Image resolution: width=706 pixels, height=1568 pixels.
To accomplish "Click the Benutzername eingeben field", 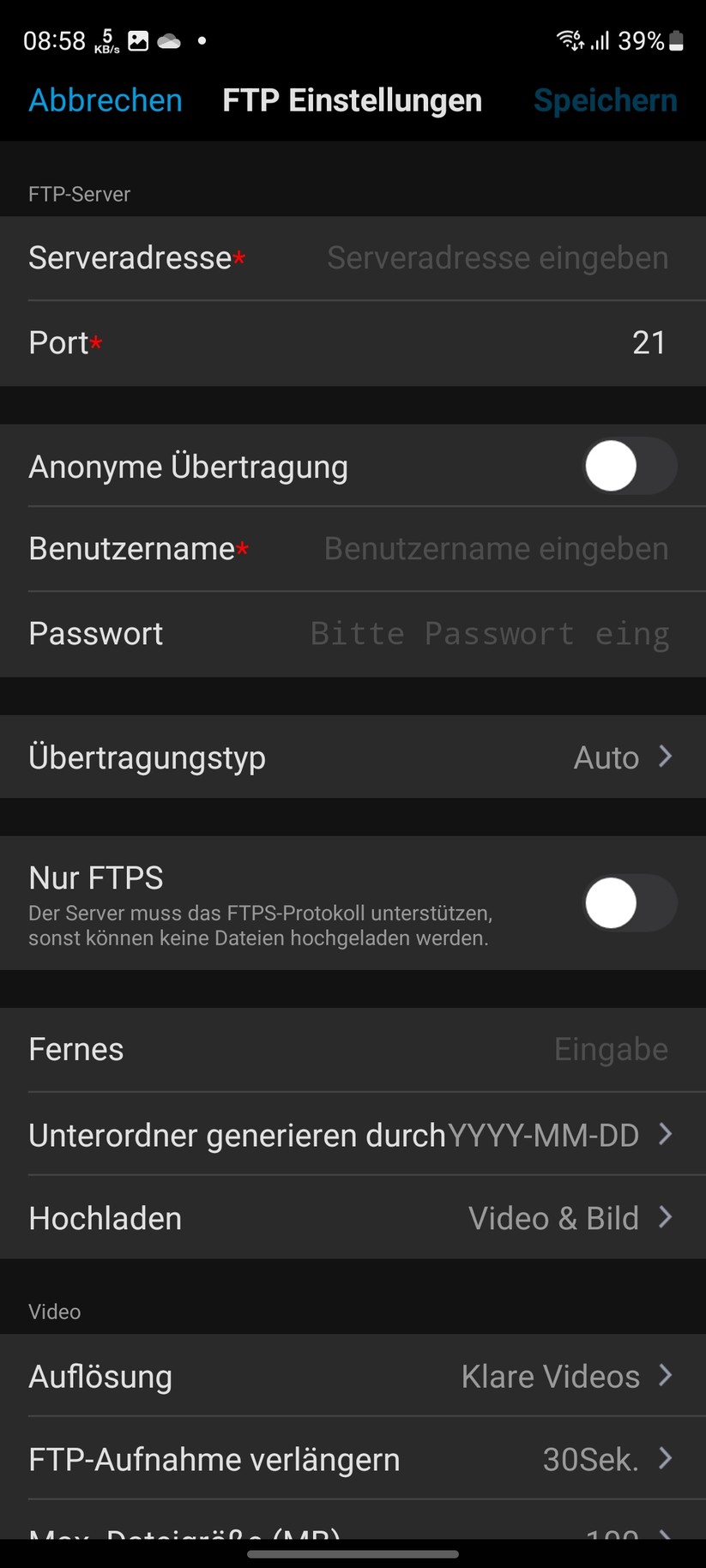I will (x=495, y=548).
